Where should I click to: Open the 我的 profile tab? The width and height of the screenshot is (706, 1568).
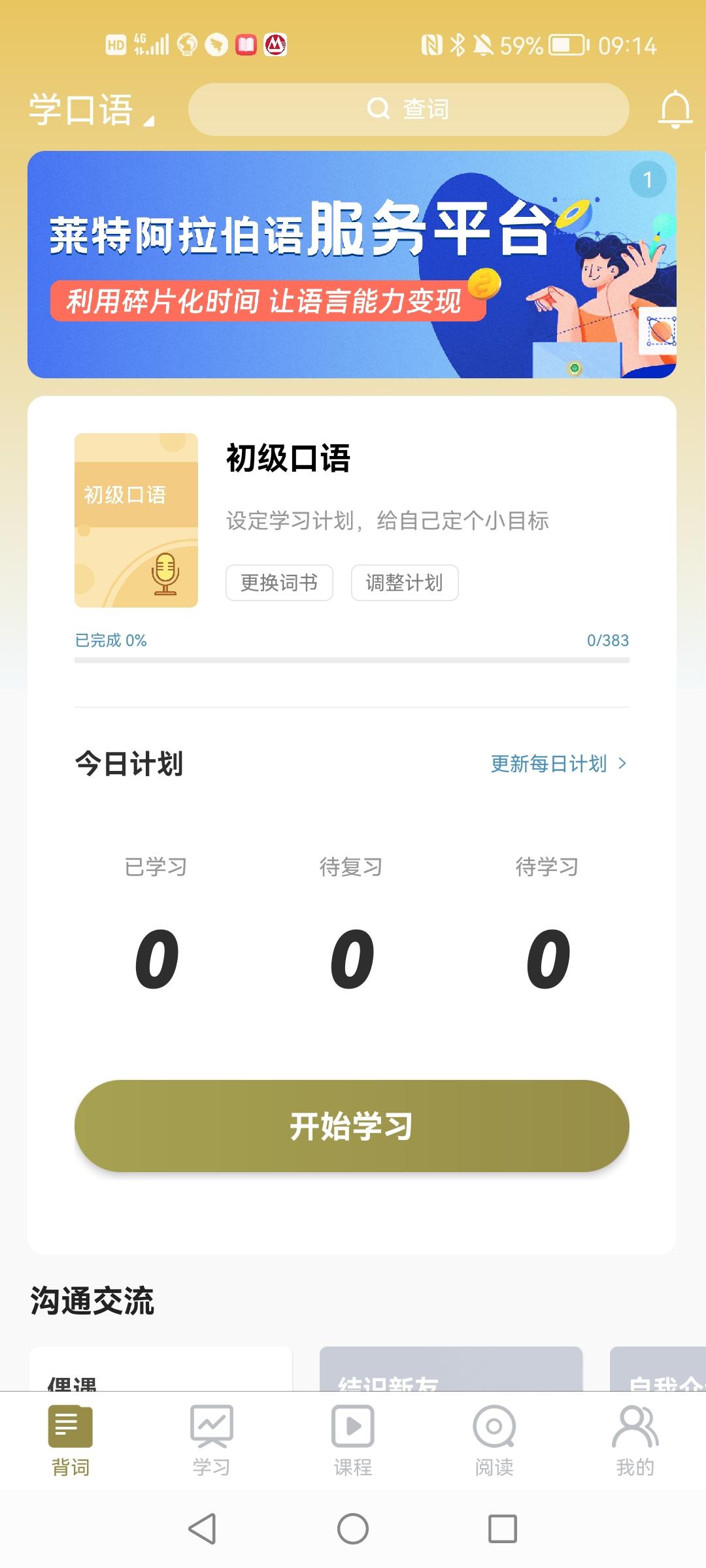tap(635, 1441)
